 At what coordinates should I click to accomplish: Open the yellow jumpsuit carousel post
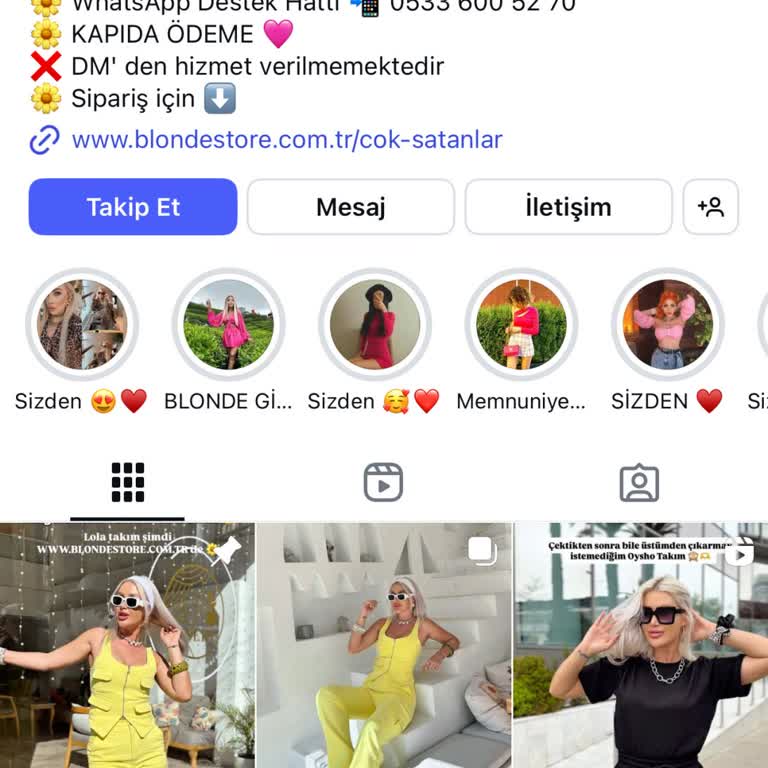coord(385,645)
